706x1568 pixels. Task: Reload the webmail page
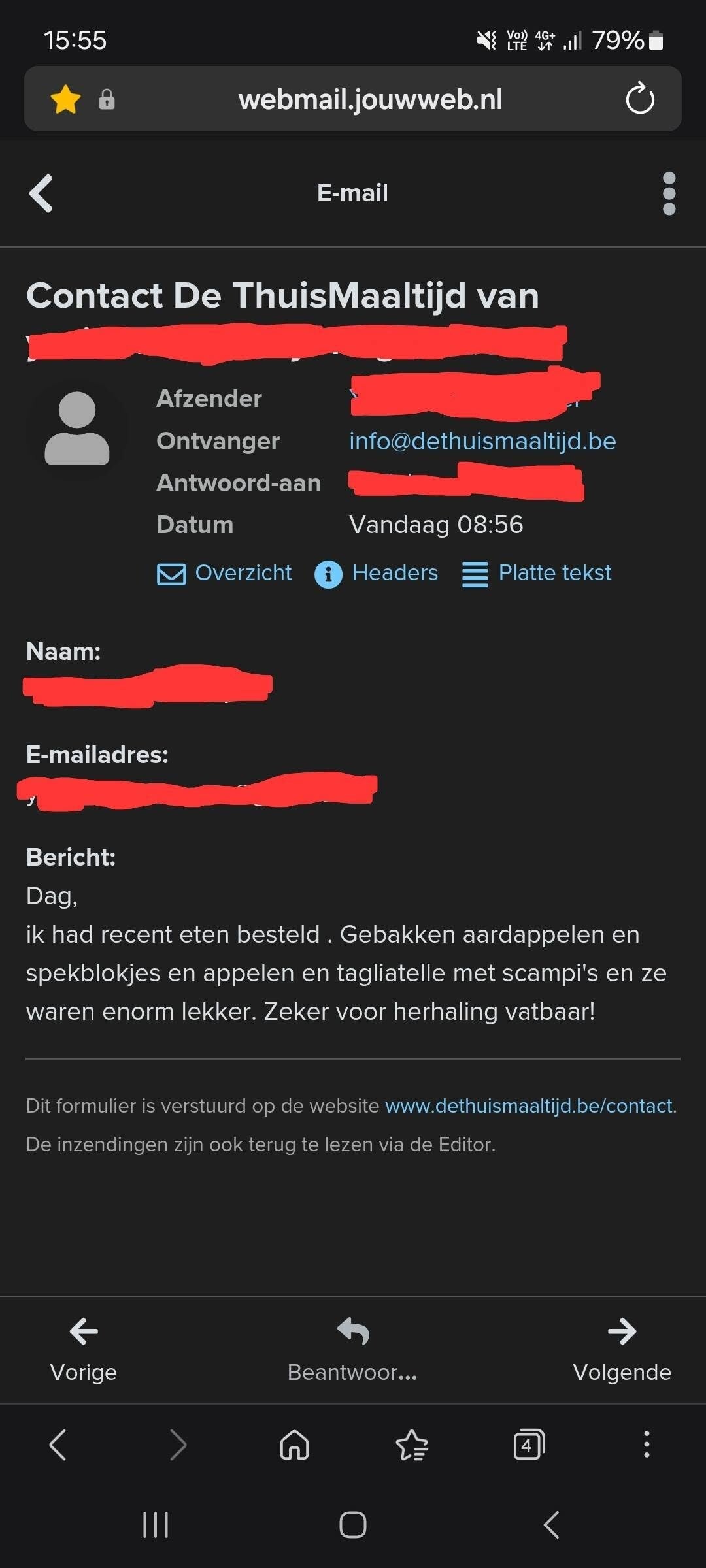click(639, 99)
